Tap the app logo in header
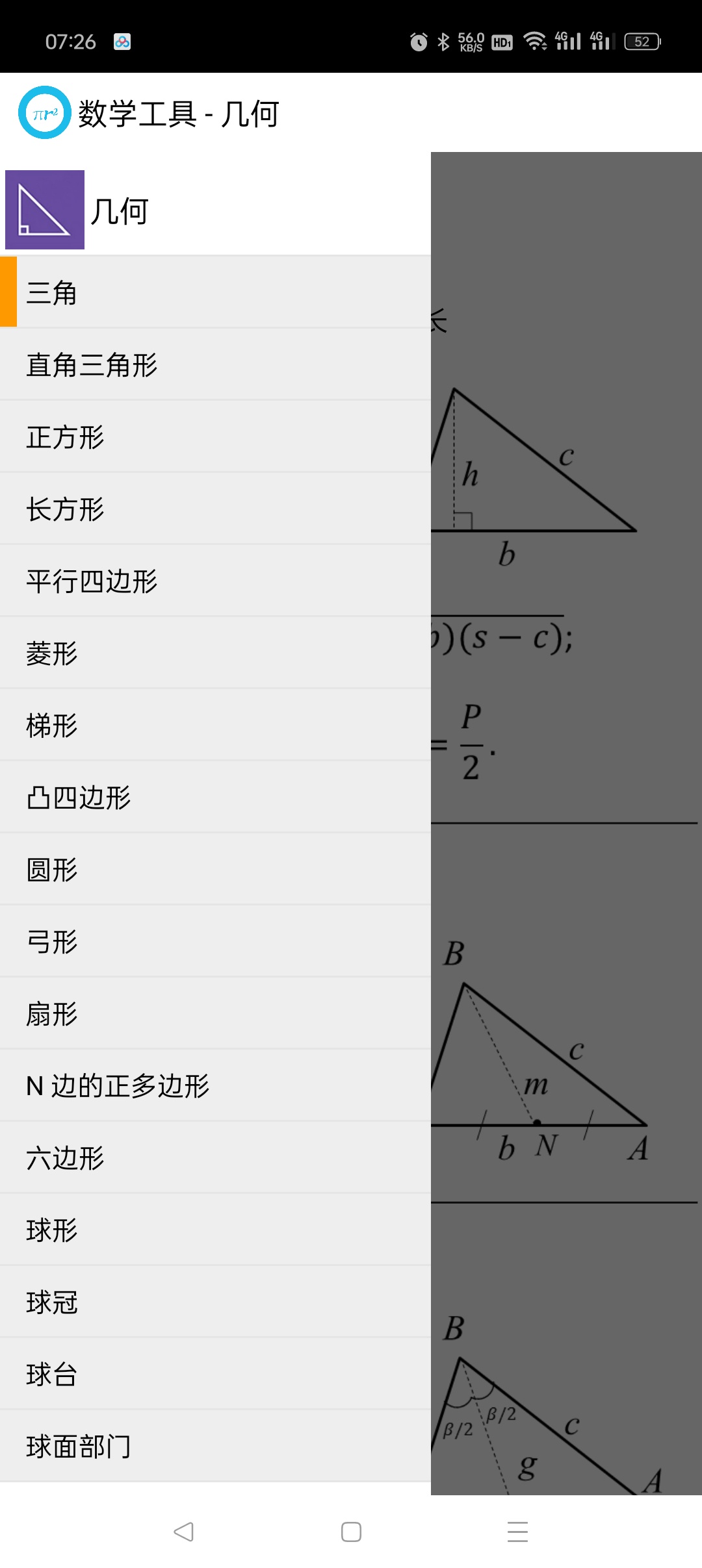This screenshot has width=702, height=1568. click(44, 112)
